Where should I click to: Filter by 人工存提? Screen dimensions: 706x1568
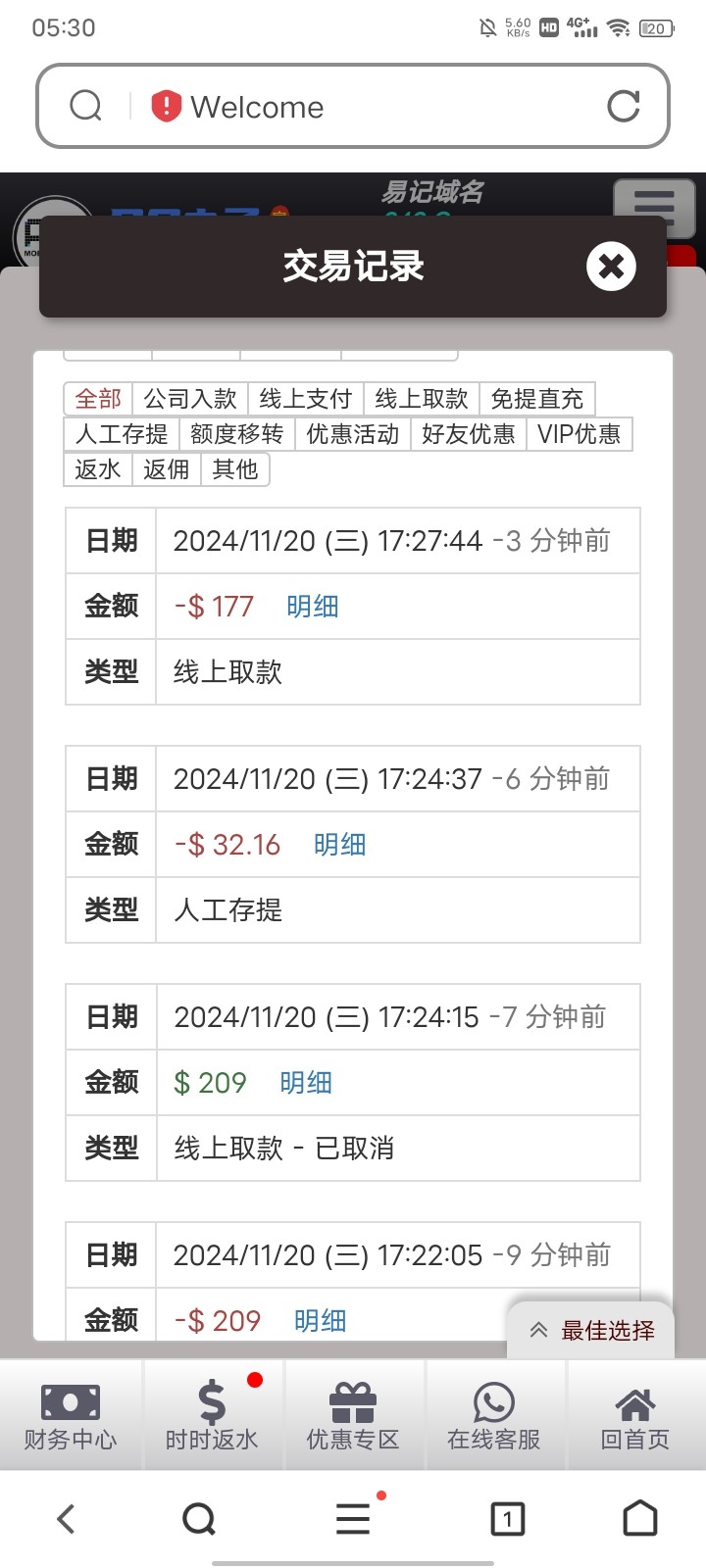tap(122, 434)
